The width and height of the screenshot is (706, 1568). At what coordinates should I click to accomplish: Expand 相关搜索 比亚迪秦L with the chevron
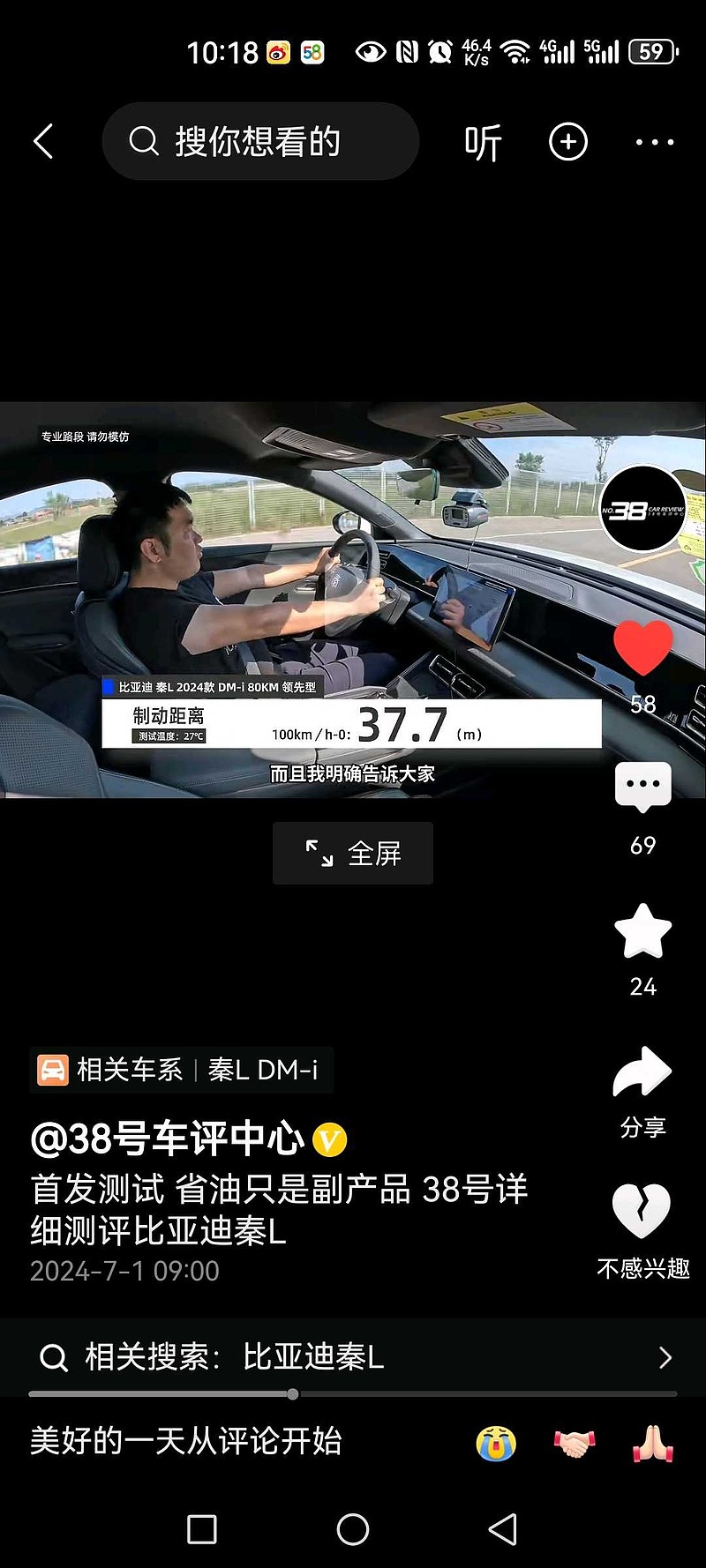click(666, 1359)
